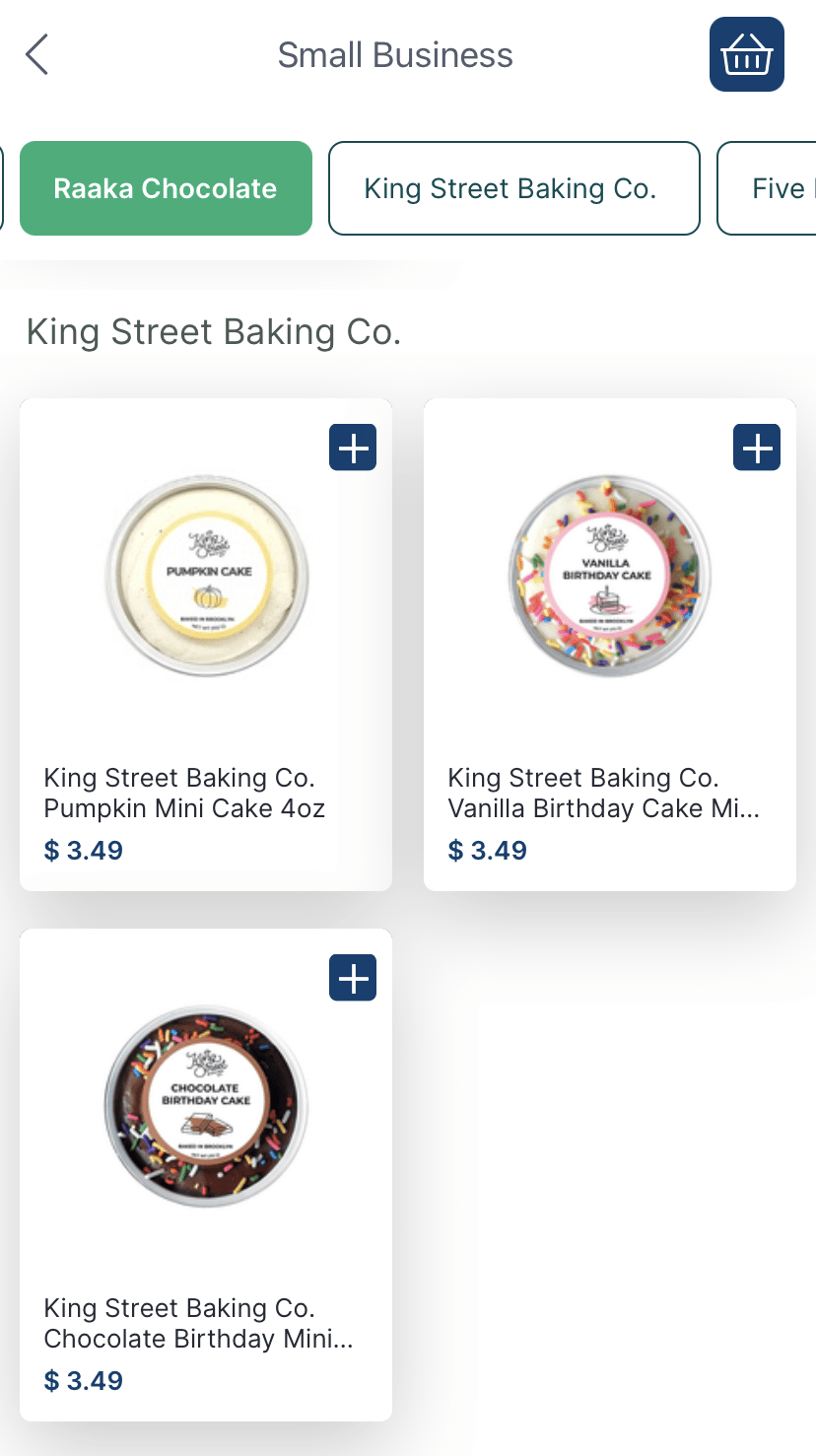816x1456 pixels.
Task: Select the partly visible Five chip
Action: (767, 188)
